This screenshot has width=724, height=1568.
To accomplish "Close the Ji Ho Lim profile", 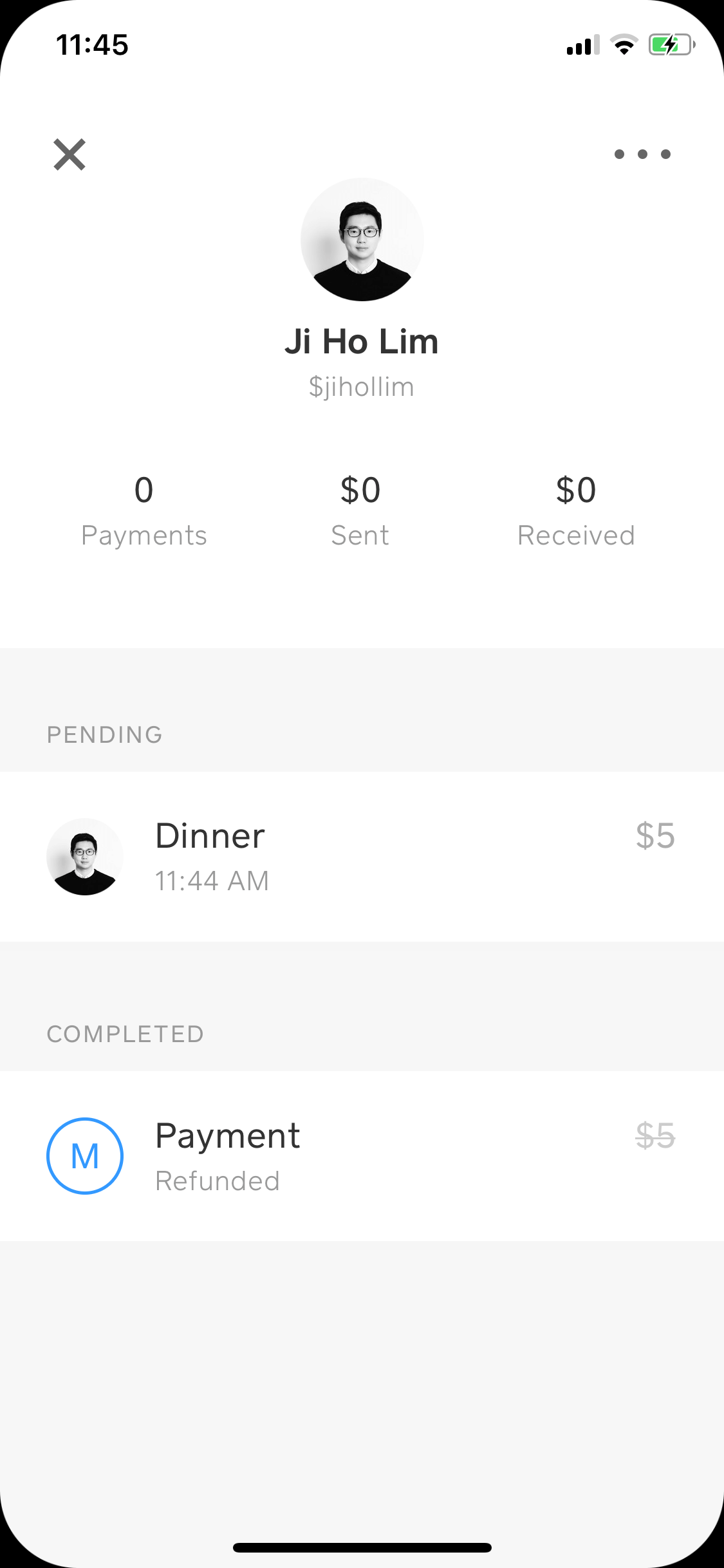I will [x=70, y=154].
